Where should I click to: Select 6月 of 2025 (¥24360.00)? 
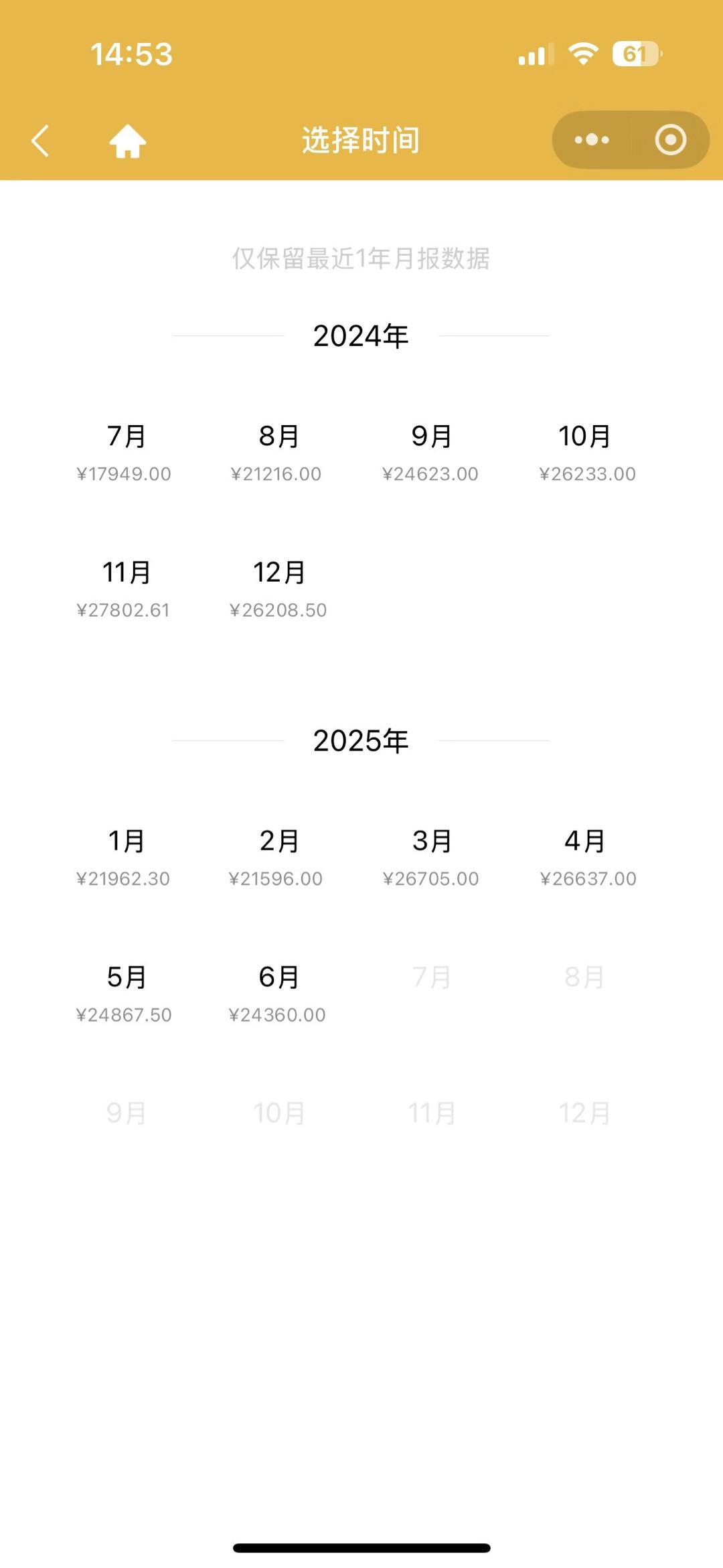278,994
